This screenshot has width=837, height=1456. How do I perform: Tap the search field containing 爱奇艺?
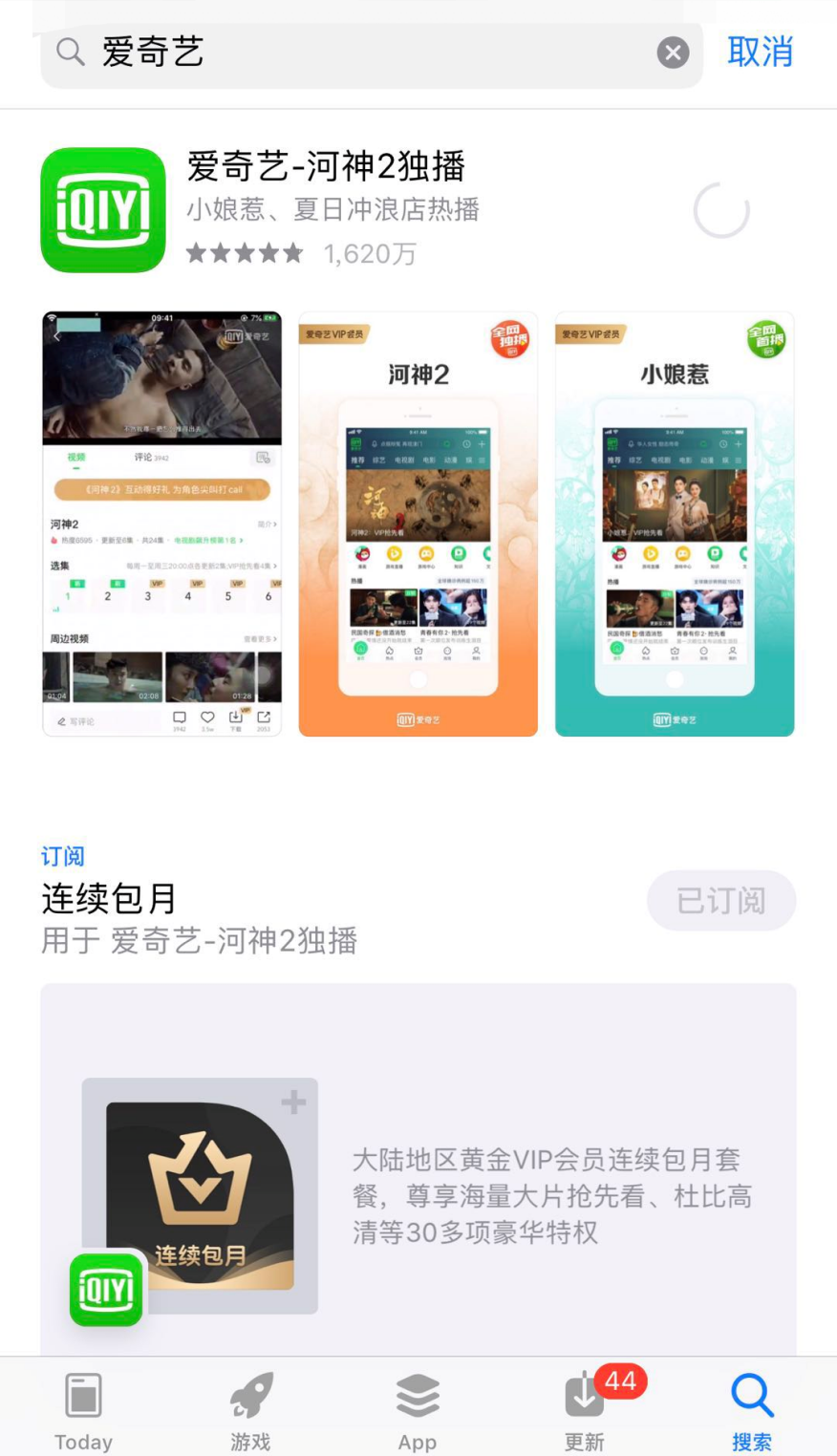tap(371, 53)
